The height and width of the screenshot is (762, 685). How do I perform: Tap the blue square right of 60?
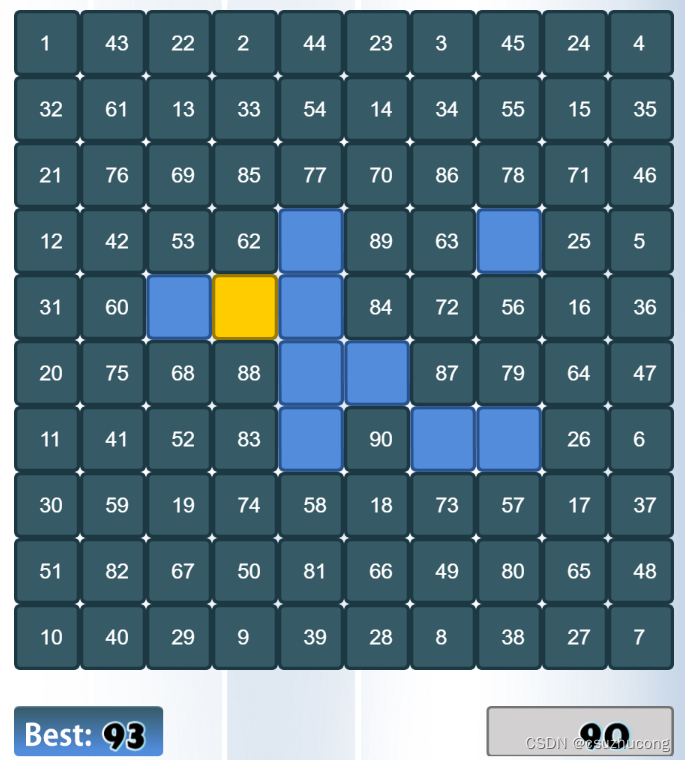[x=179, y=307]
